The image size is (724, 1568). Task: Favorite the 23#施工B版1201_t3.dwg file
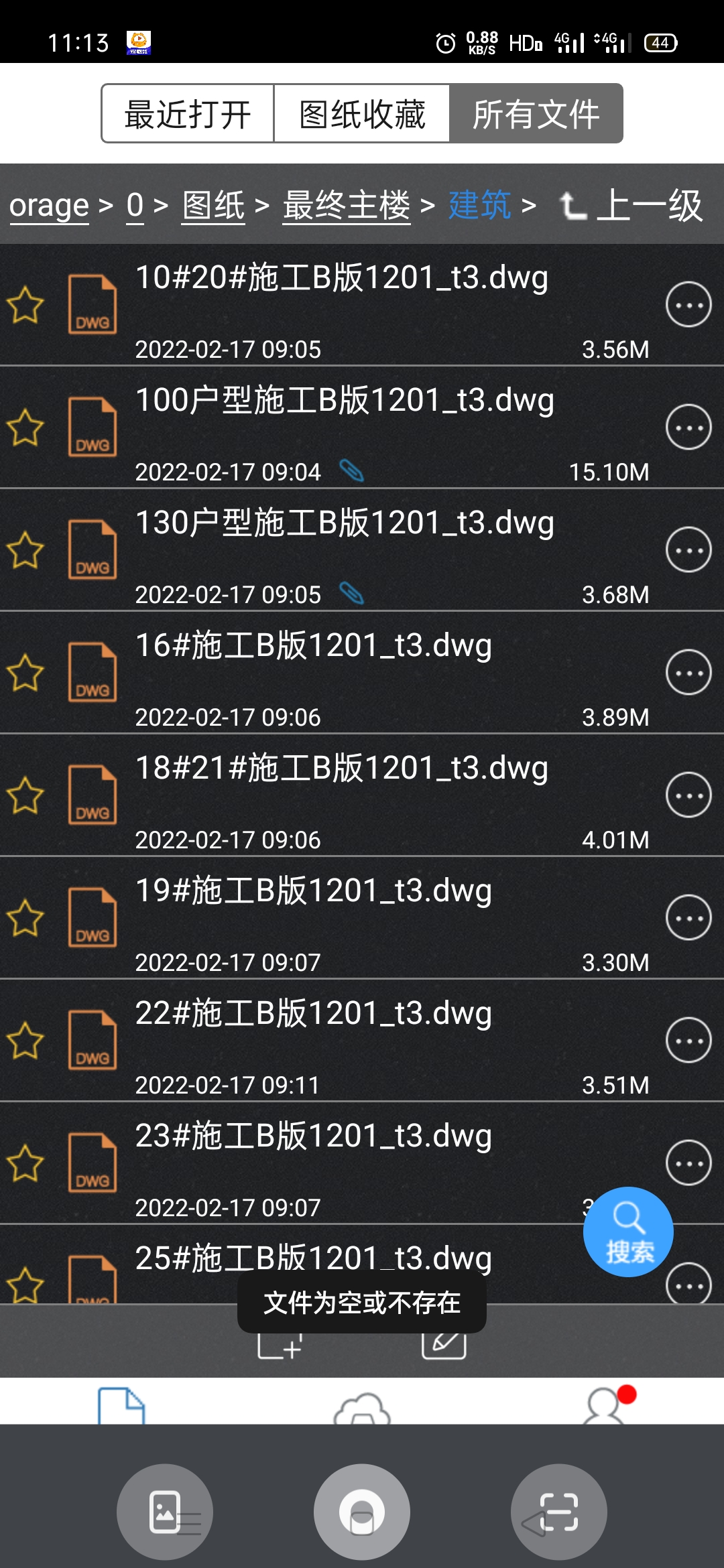click(x=25, y=1163)
